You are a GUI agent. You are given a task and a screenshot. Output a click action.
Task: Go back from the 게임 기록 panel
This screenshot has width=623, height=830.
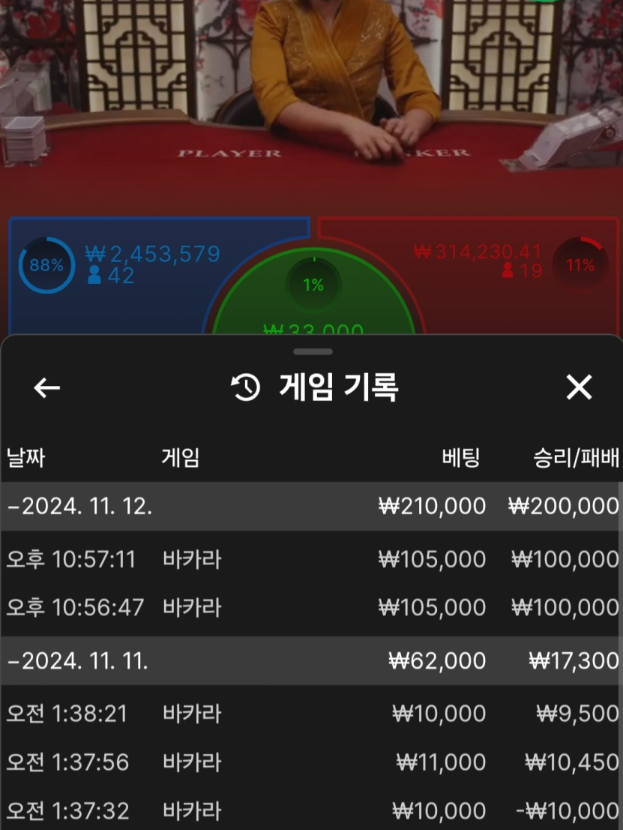(47, 388)
